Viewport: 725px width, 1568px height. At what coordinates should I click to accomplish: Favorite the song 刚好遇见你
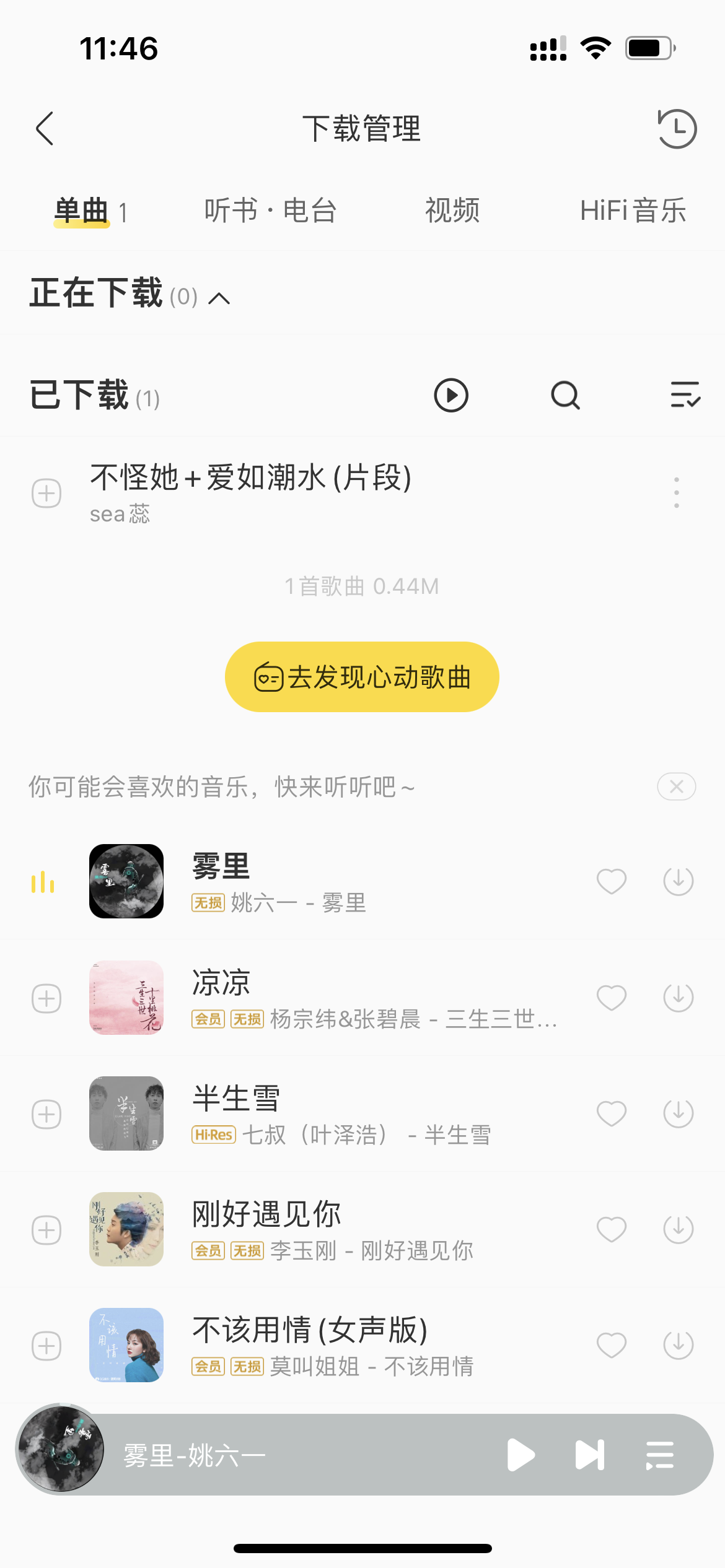click(611, 1229)
